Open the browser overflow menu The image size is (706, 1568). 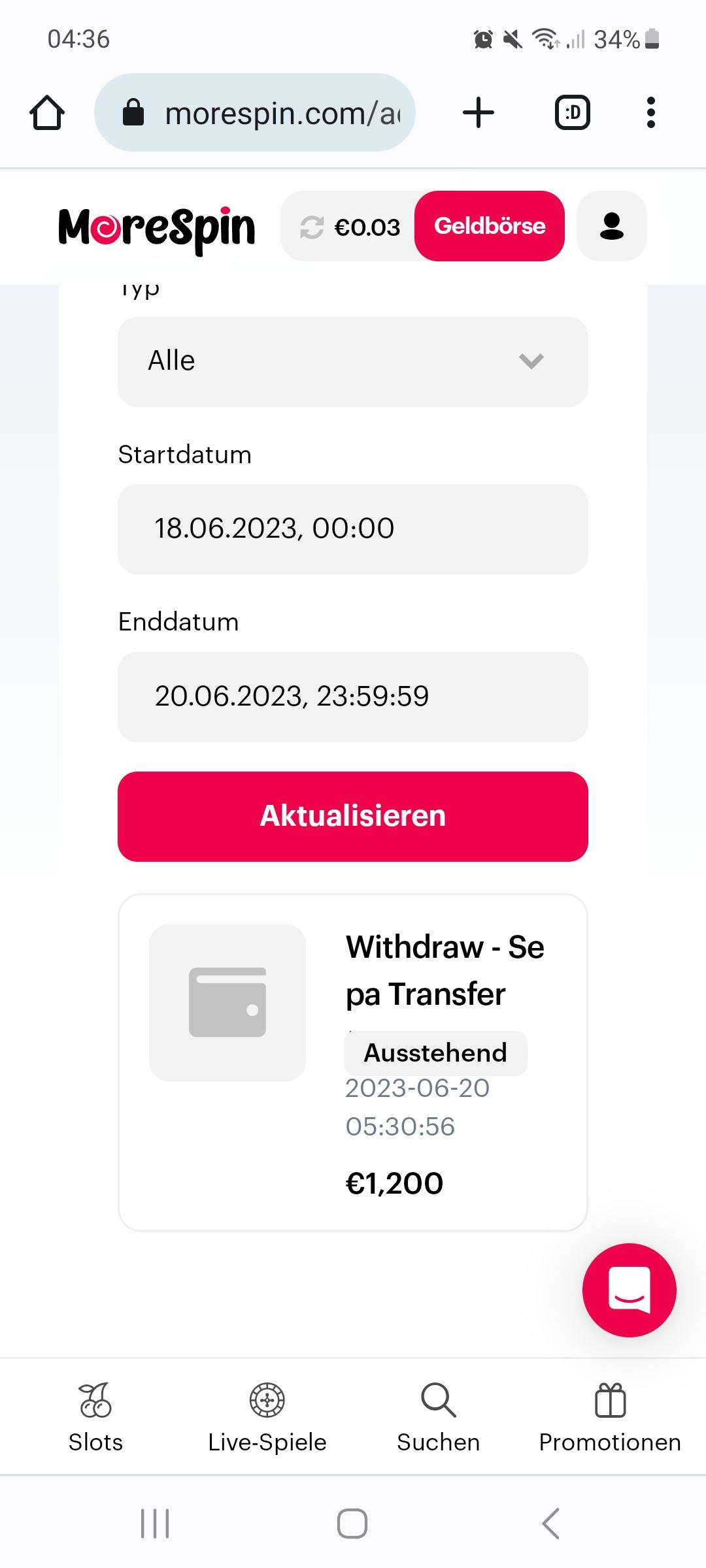(650, 113)
